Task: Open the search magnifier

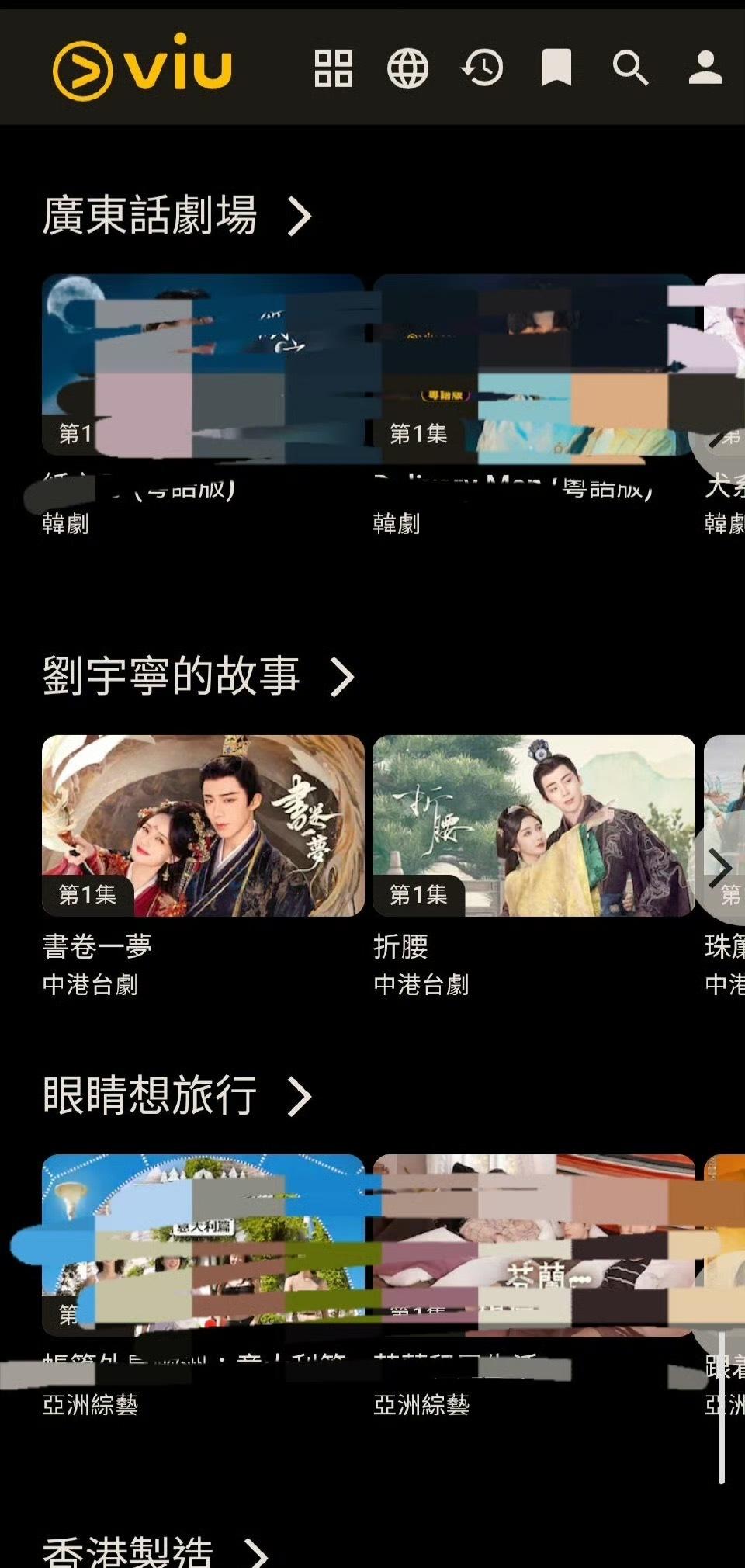Action: 630,68
